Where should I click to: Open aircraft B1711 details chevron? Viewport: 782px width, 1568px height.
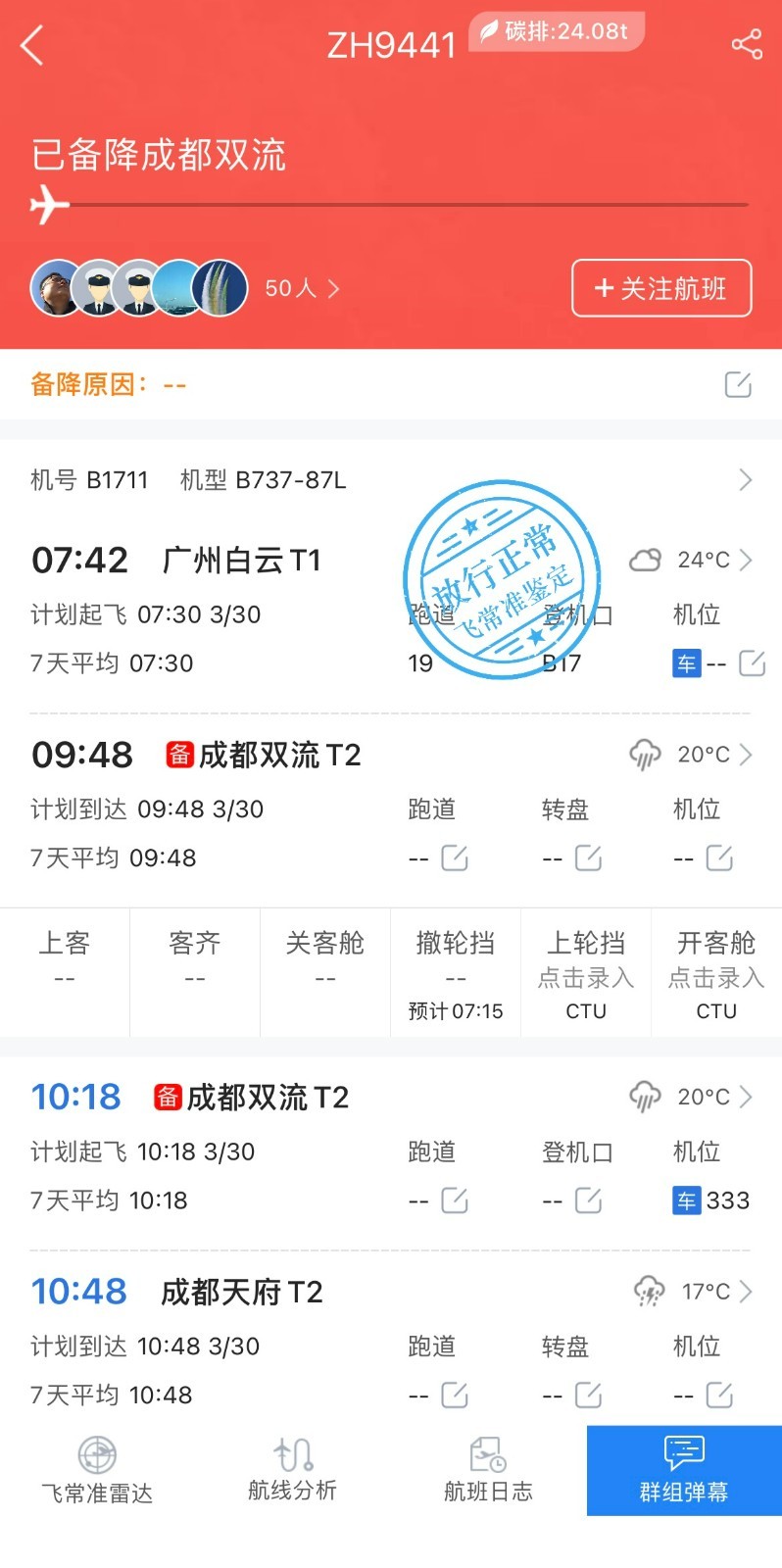[745, 479]
